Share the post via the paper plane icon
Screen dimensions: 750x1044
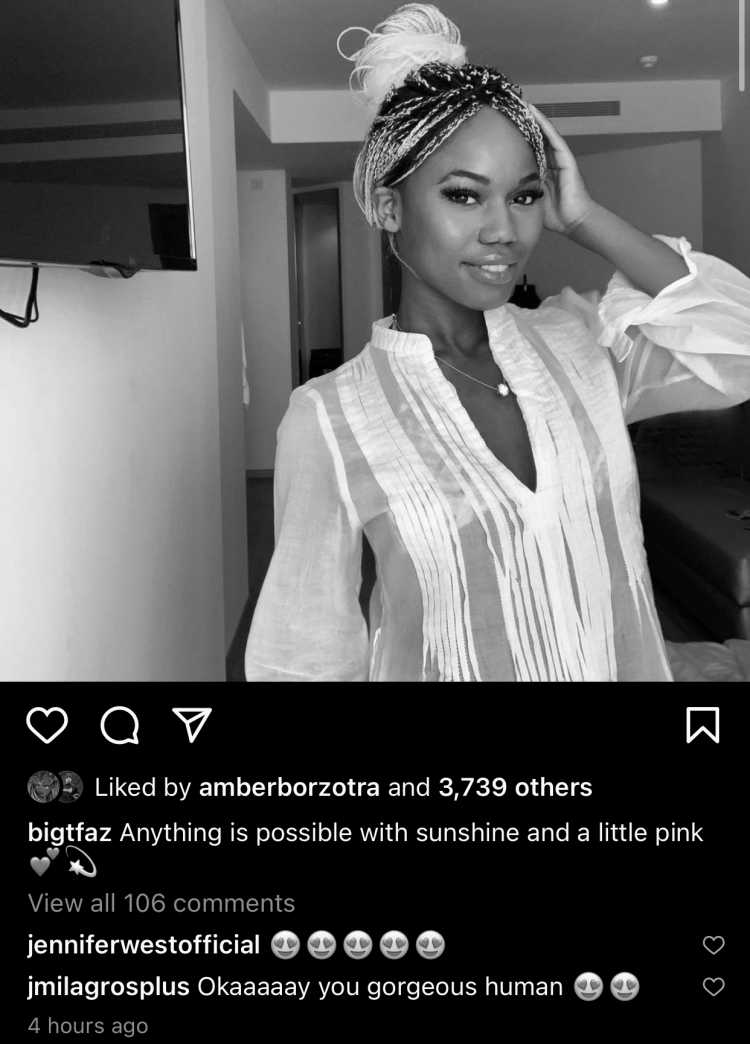click(x=192, y=726)
